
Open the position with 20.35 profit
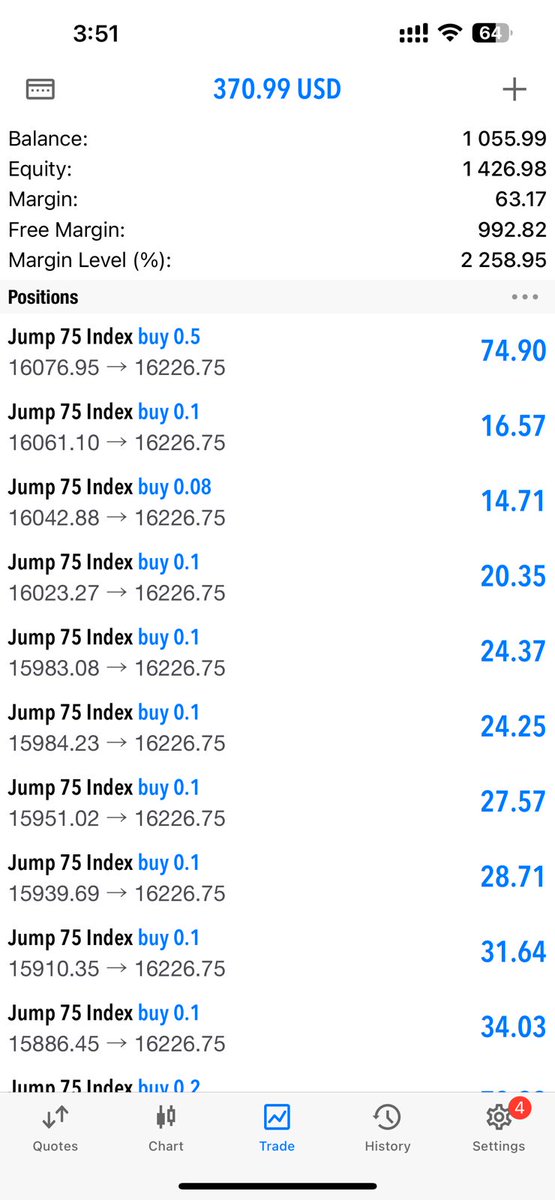(x=277, y=577)
